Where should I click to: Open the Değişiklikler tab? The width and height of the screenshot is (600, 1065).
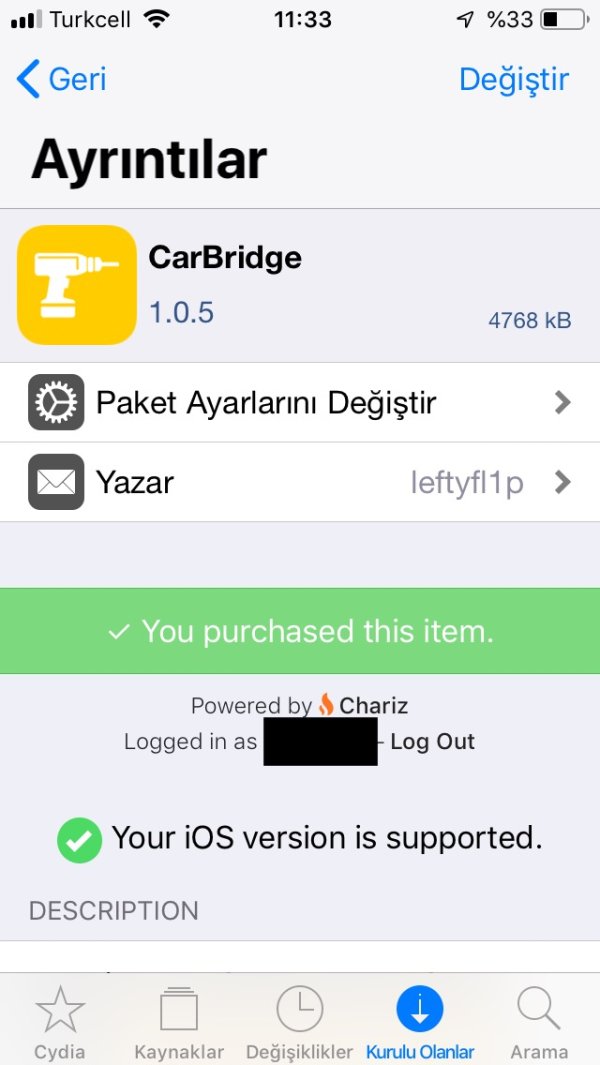[x=300, y=1022]
